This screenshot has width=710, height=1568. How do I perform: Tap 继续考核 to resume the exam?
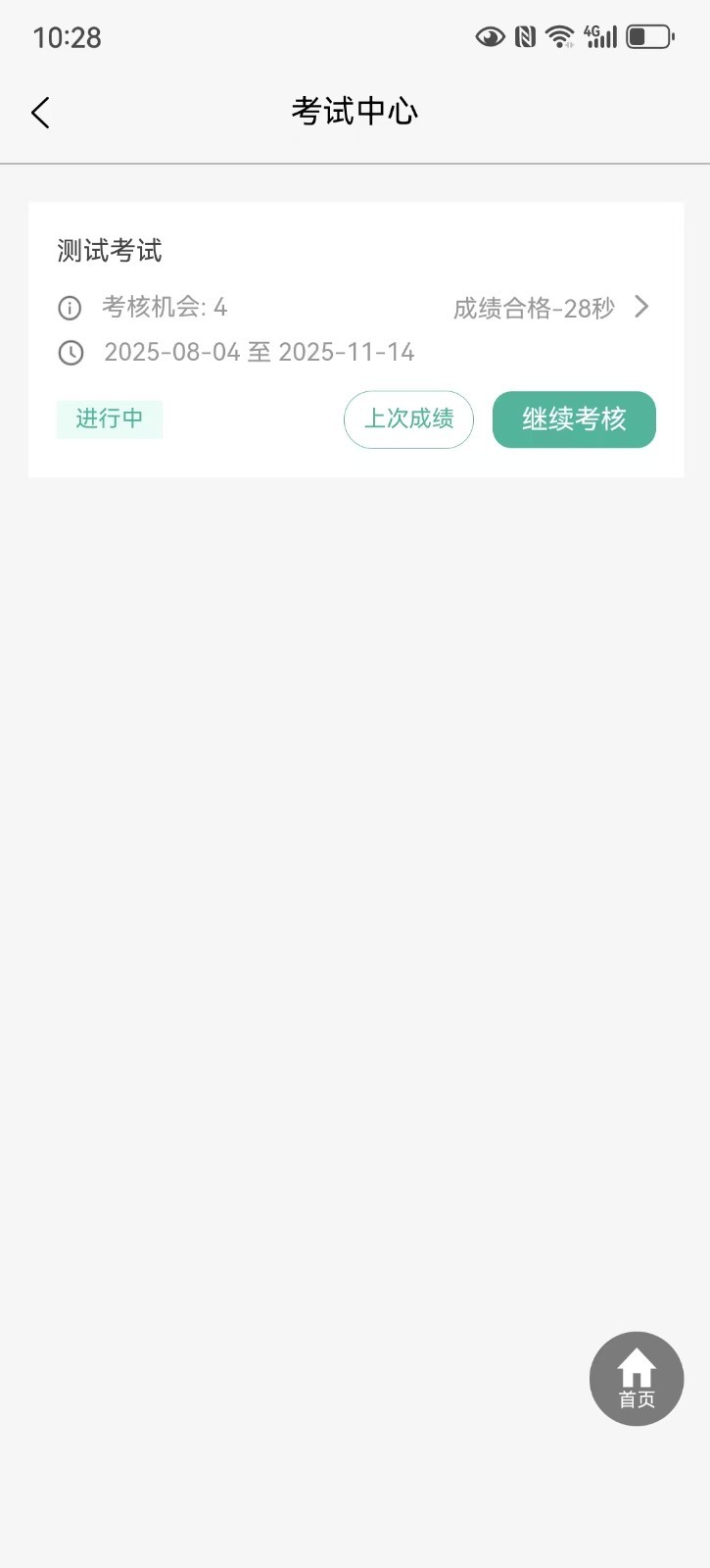pos(574,419)
